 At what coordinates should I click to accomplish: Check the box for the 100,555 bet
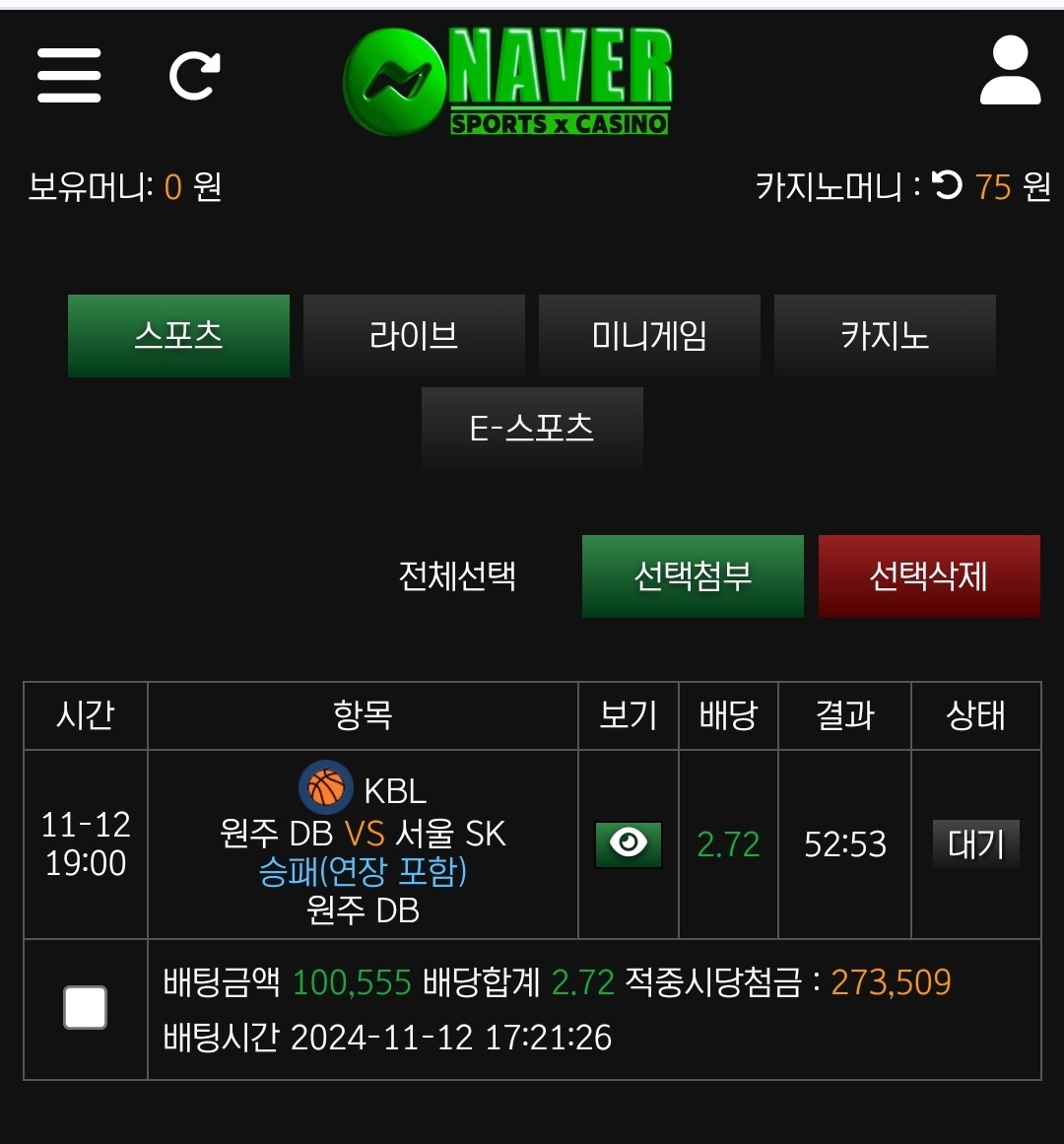(x=86, y=1008)
